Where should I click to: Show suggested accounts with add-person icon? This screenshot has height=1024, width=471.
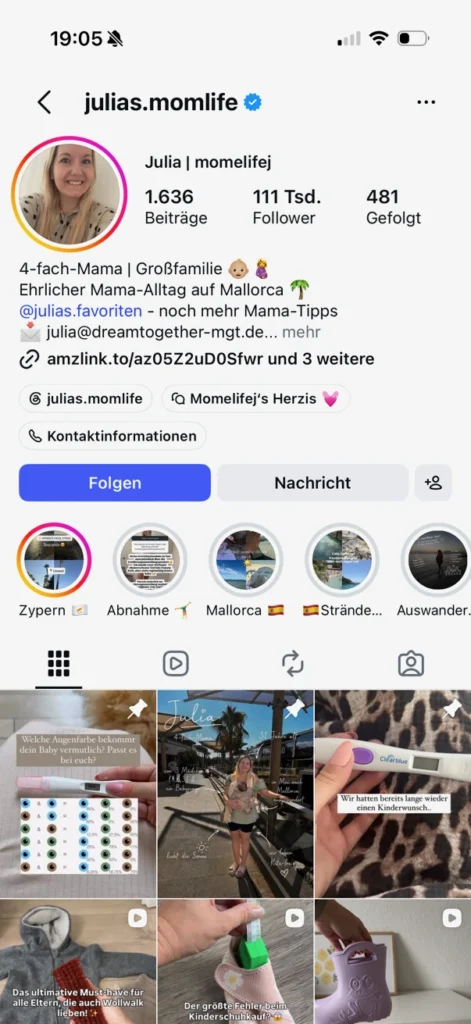click(x=433, y=483)
